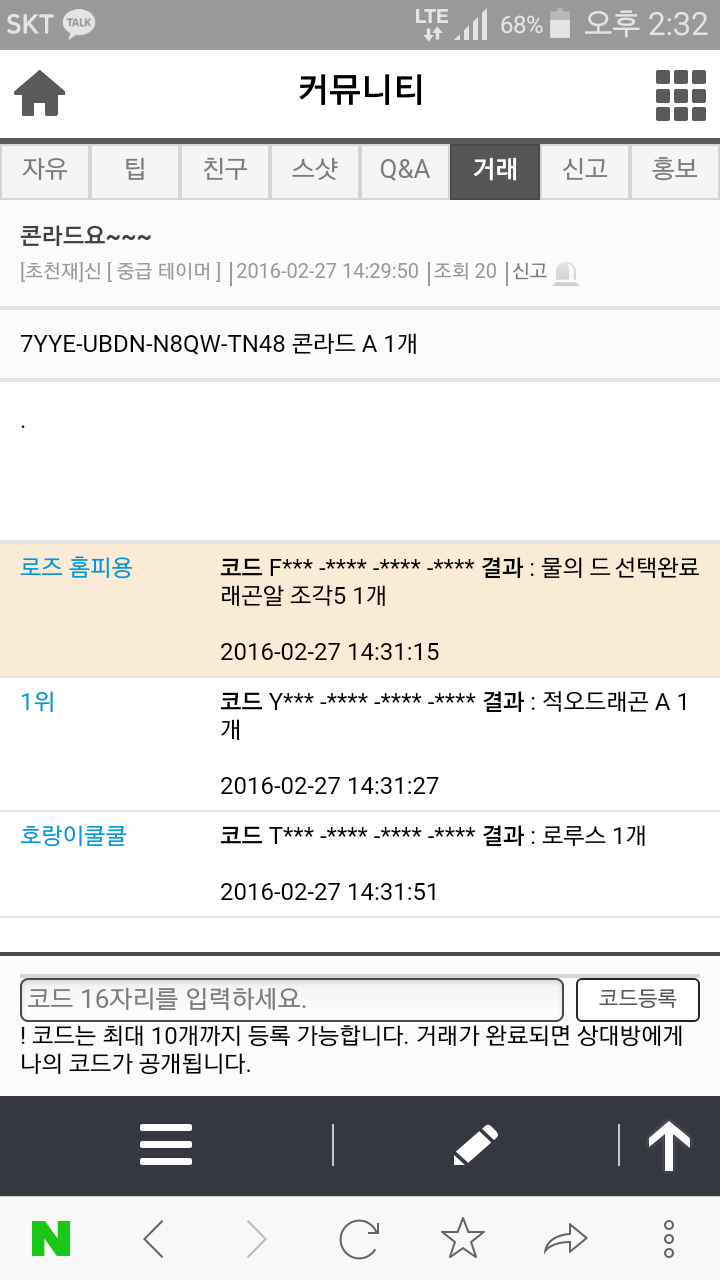The width and height of the screenshot is (720, 1280).
Task: Report this post with the 신고 siren
Action: (566, 272)
